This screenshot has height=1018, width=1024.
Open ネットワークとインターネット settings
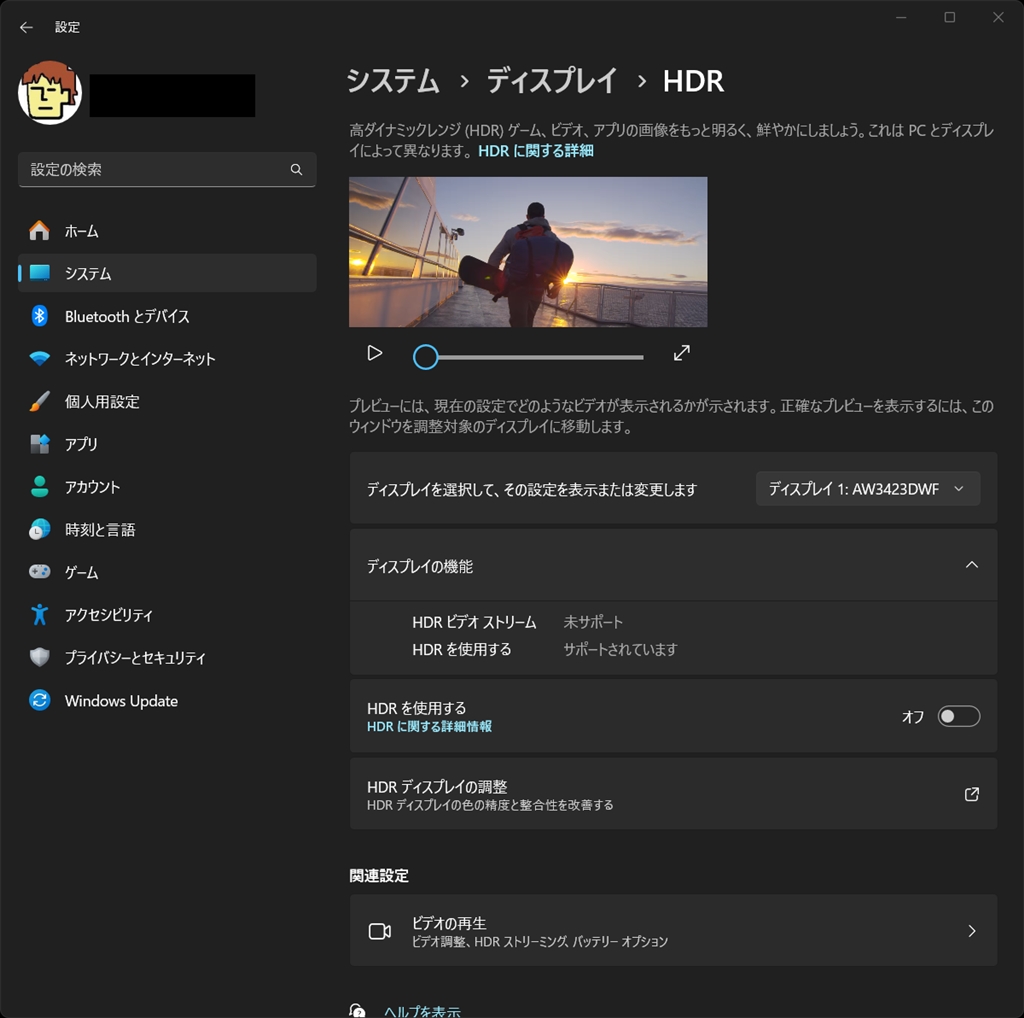click(140, 359)
